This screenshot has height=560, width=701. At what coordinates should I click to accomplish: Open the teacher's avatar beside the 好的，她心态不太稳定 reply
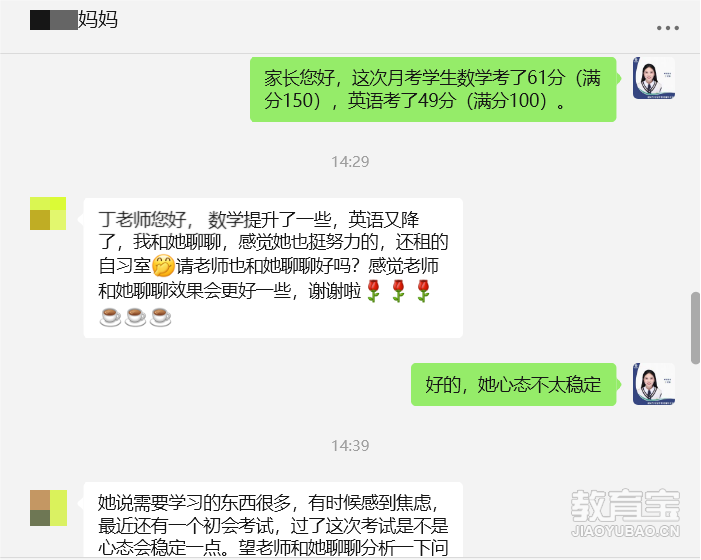(653, 384)
